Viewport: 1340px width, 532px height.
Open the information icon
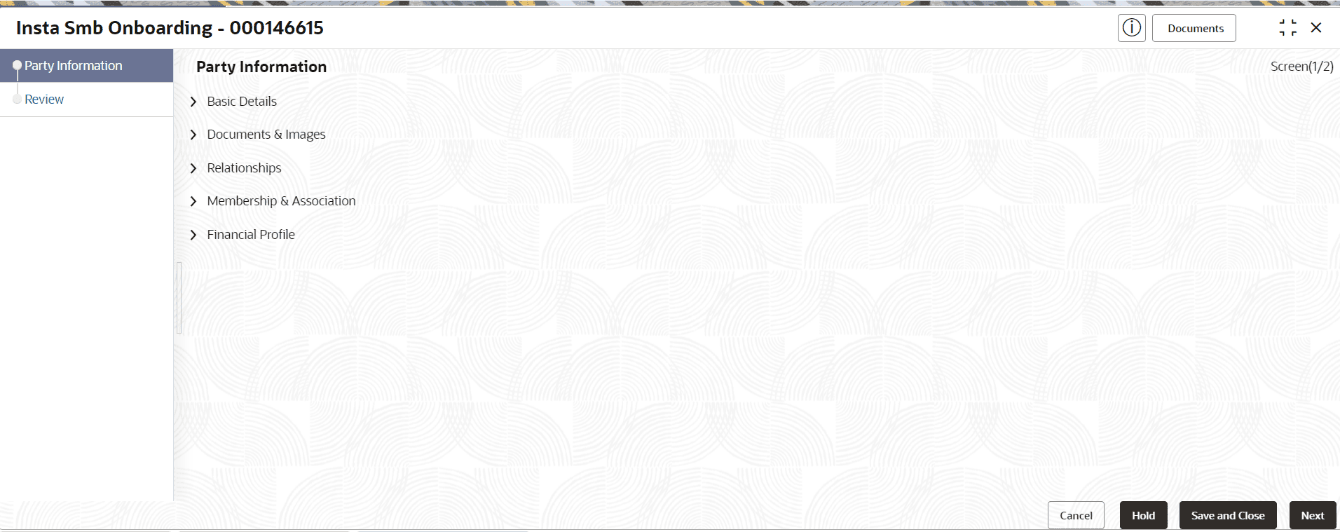click(x=1131, y=28)
